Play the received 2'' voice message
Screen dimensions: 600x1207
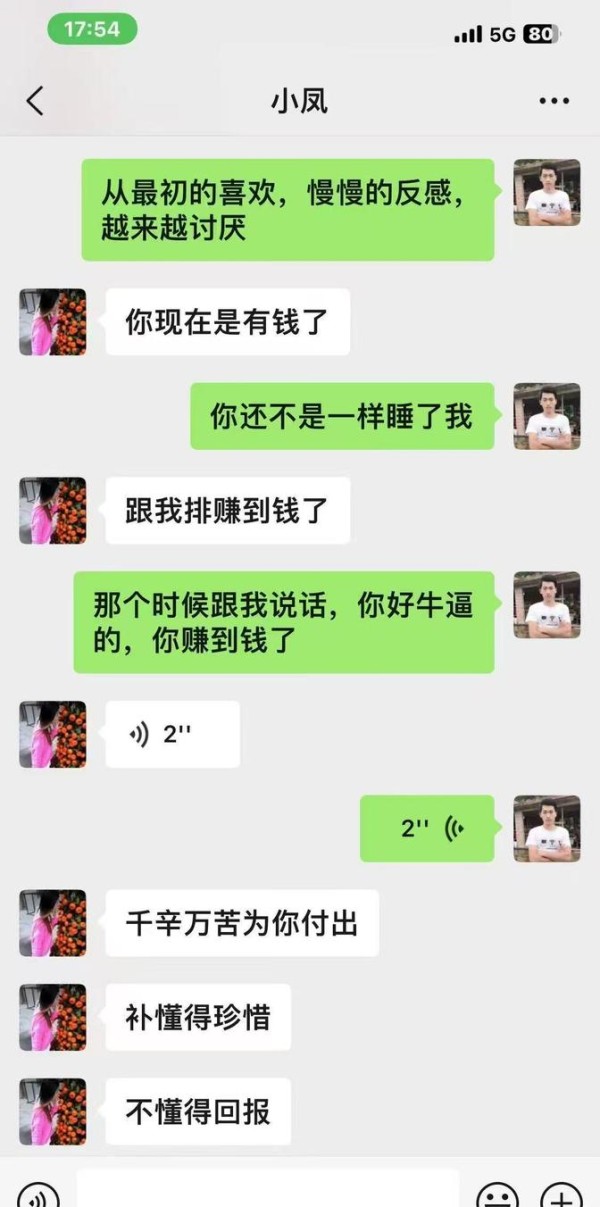coord(173,734)
